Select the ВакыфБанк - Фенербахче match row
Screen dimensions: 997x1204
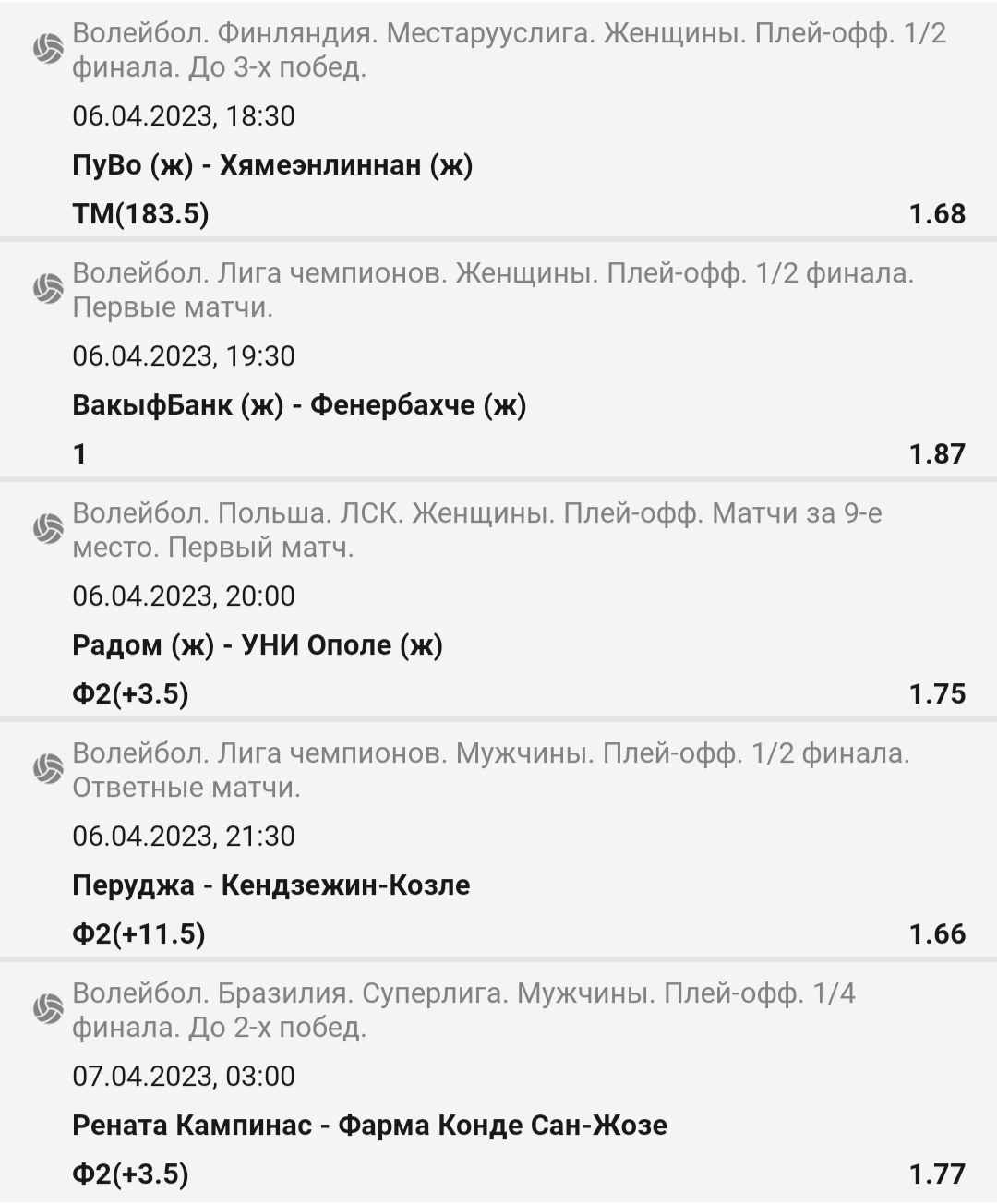[x=299, y=405]
